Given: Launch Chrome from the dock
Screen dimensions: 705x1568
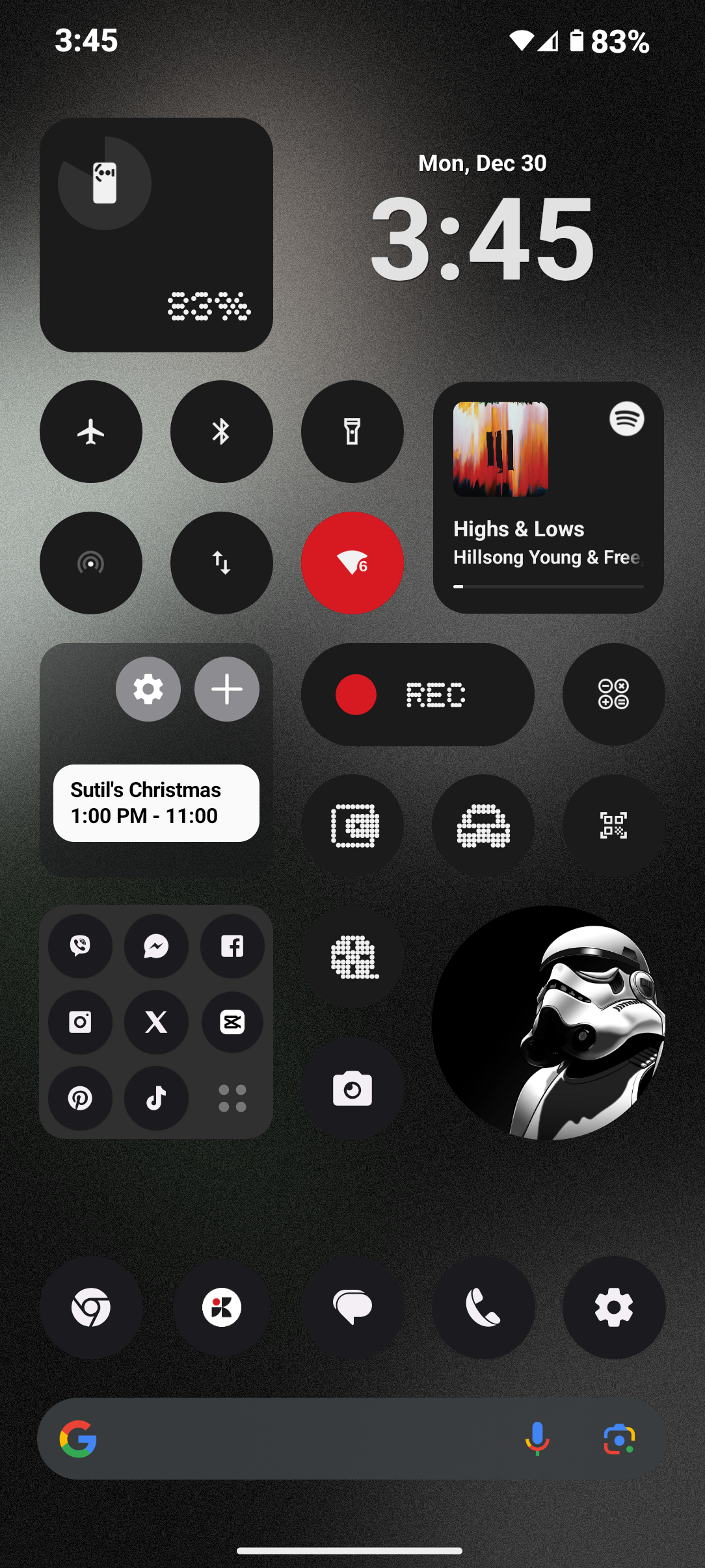Looking at the screenshot, I should click(91, 1307).
